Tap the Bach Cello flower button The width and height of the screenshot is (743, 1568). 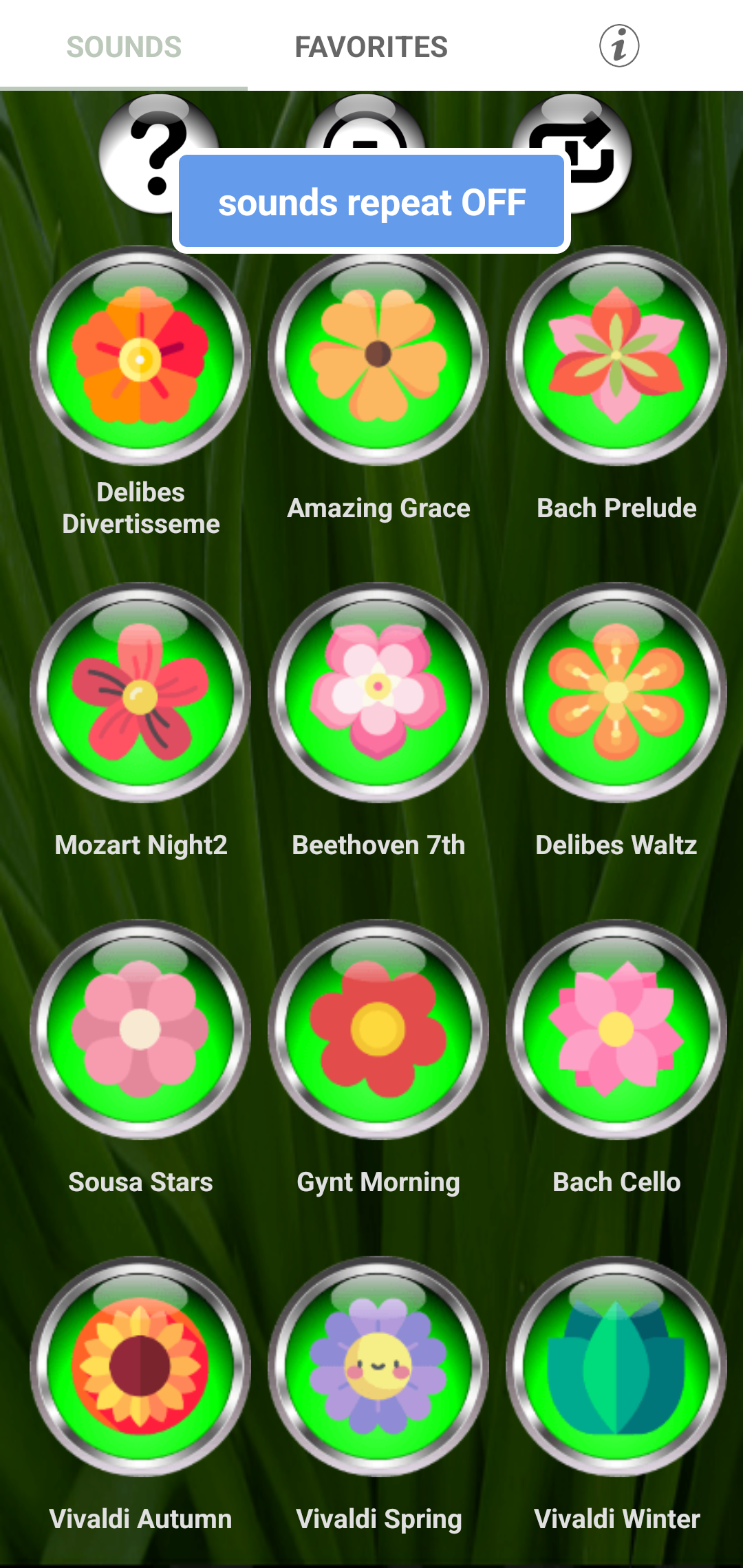[616, 1030]
